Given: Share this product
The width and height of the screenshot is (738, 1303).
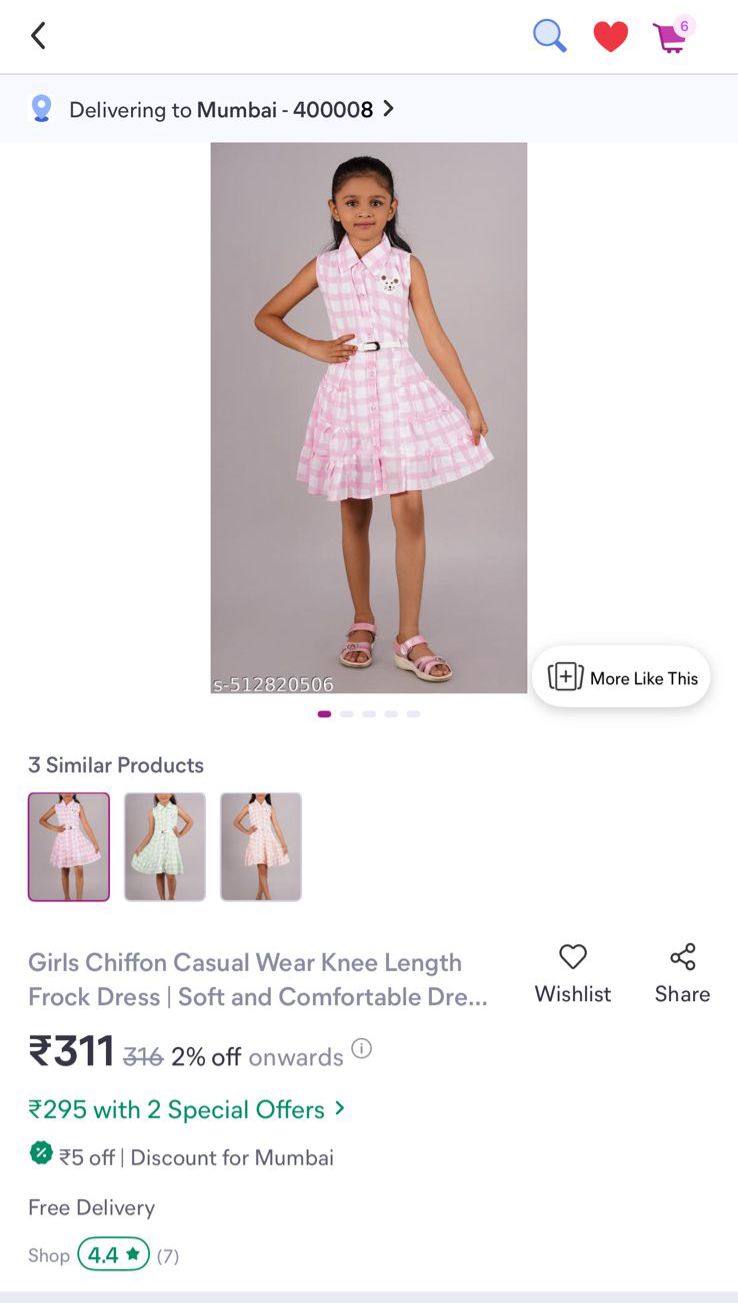Looking at the screenshot, I should point(682,973).
